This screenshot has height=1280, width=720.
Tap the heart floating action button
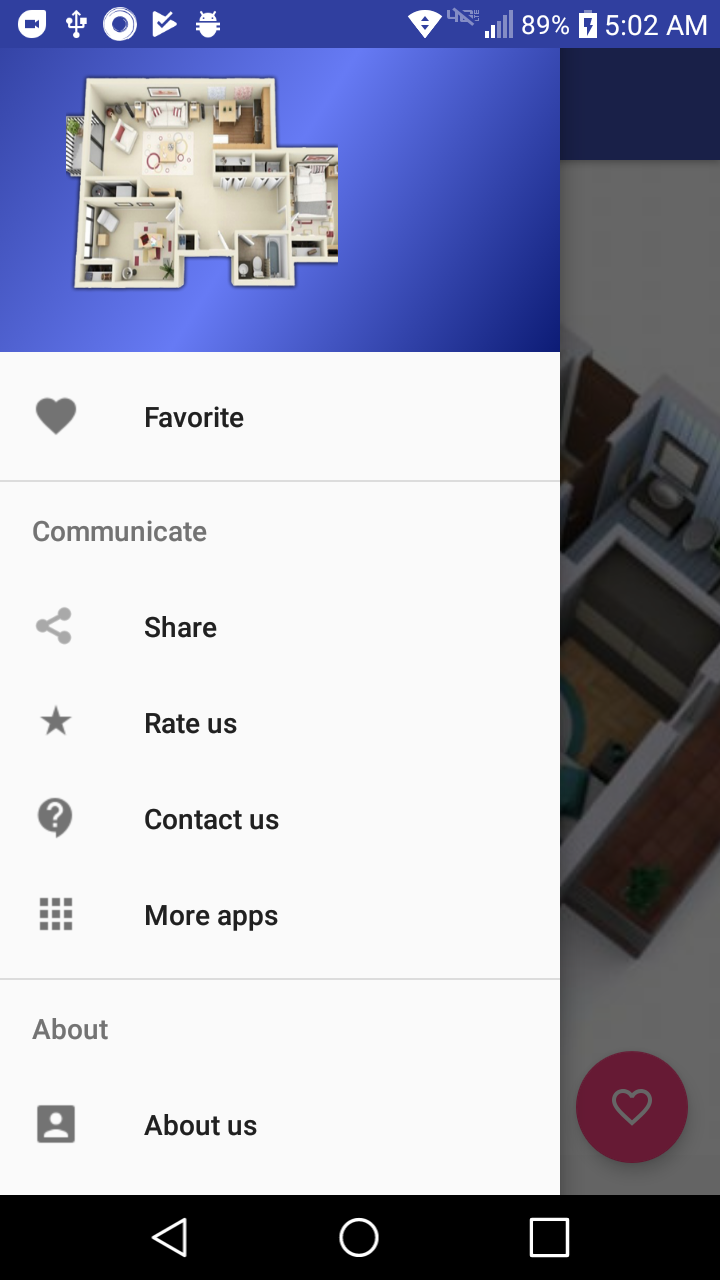point(632,1107)
